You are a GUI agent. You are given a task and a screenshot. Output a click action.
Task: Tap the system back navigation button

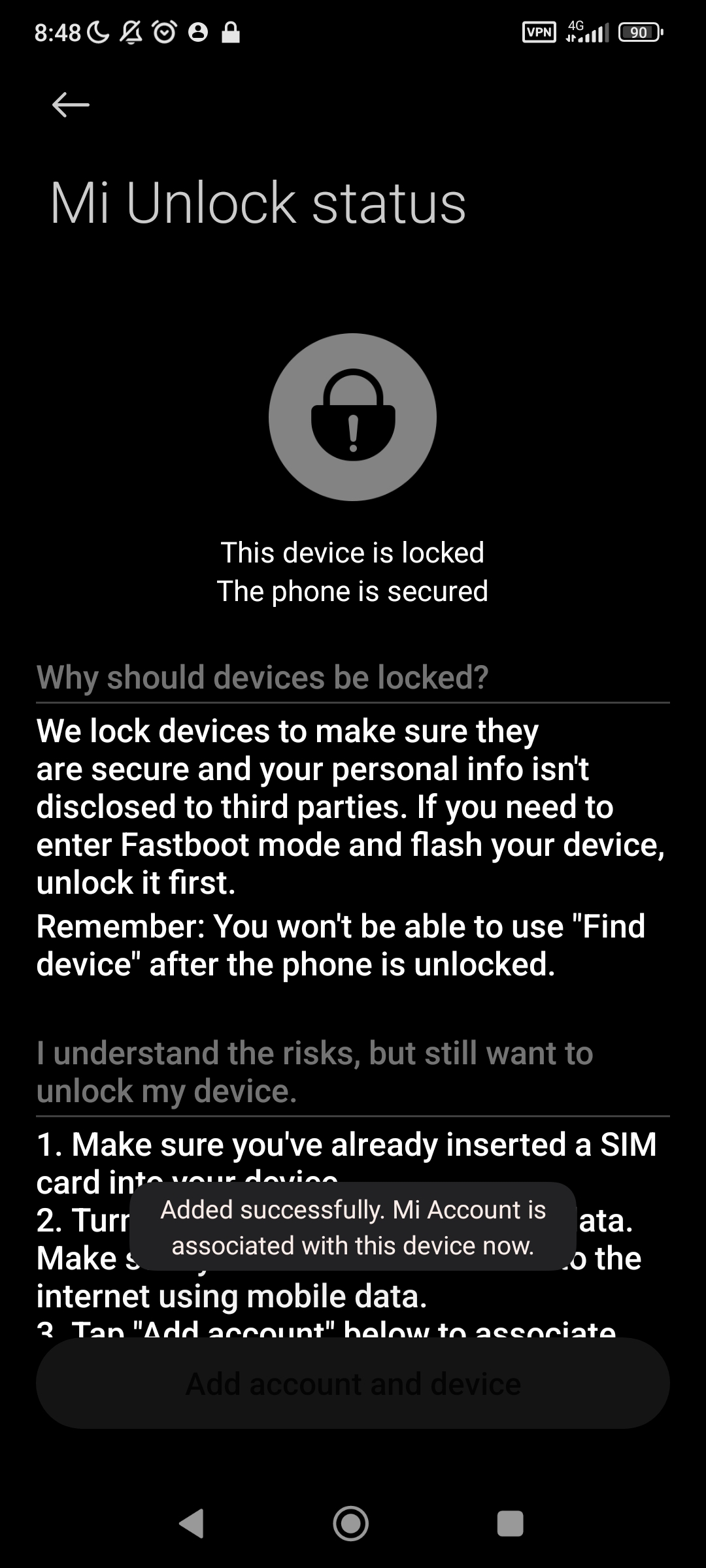point(192,1524)
